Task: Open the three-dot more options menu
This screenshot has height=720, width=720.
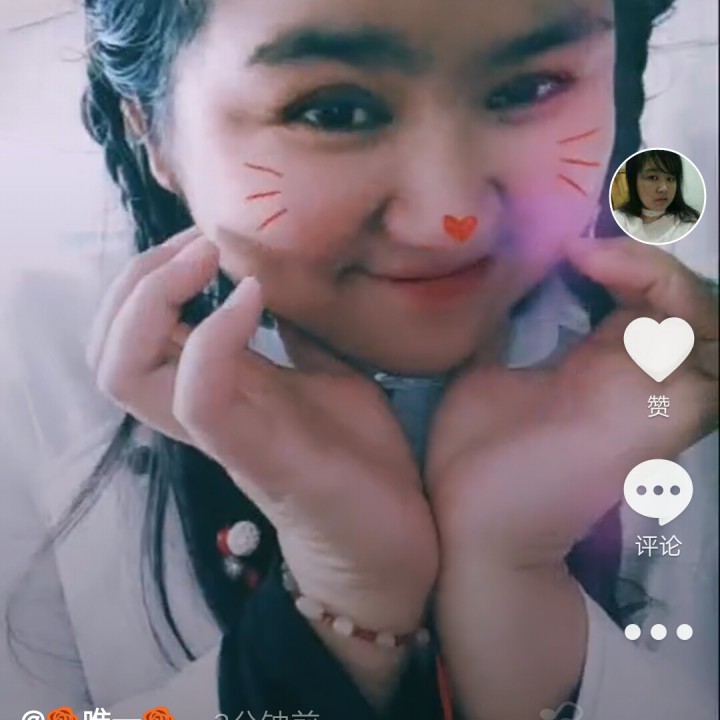Action: point(658,632)
